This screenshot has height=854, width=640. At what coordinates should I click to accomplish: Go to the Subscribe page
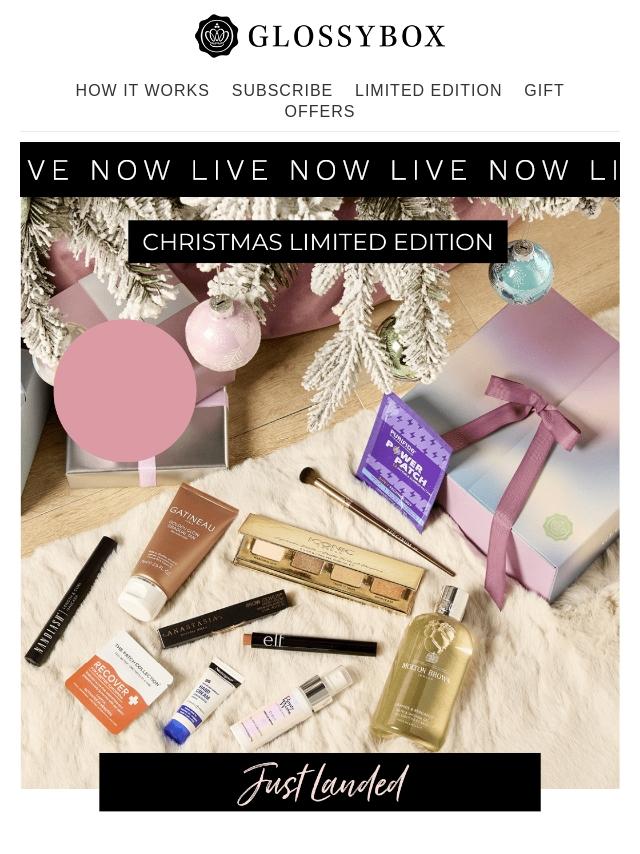pos(282,90)
